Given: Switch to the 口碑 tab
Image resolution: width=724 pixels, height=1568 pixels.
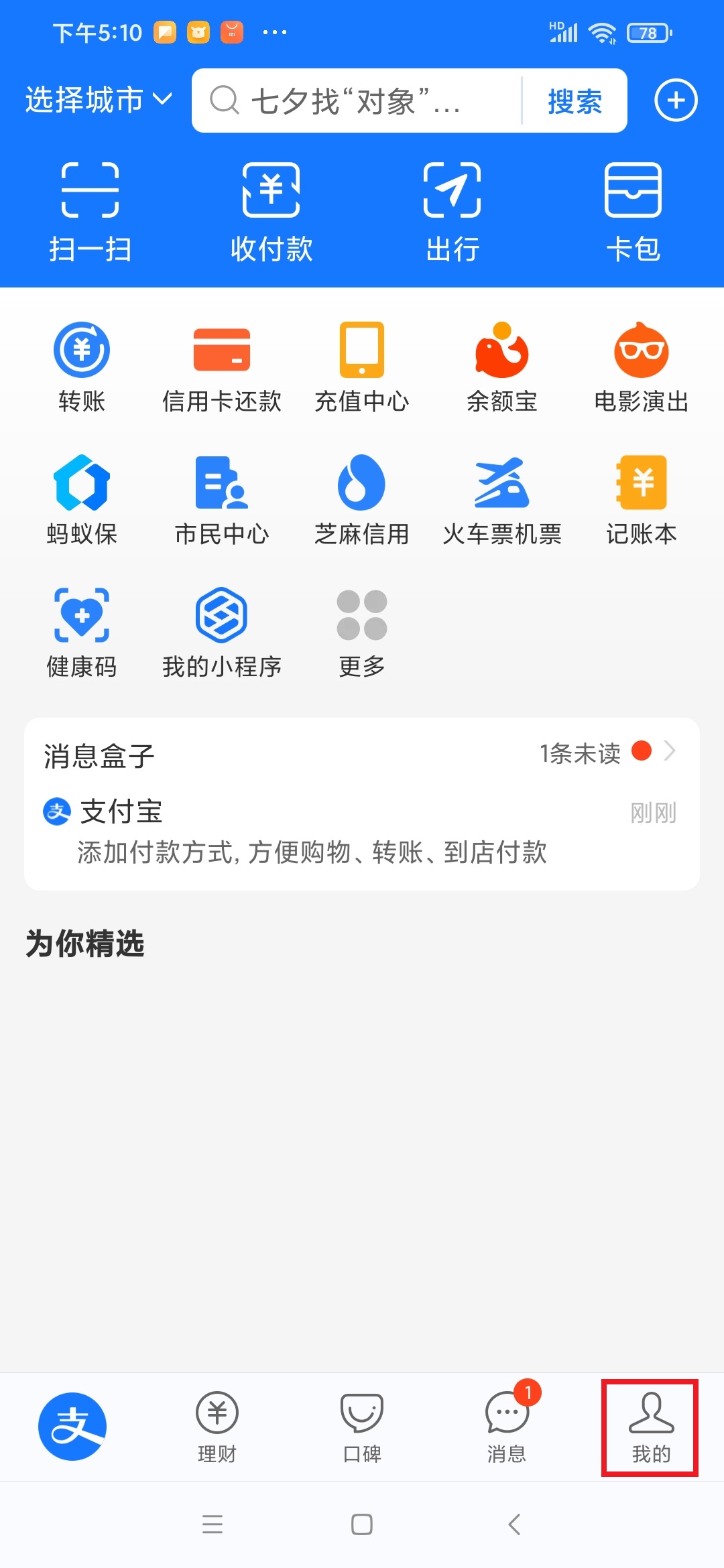Looking at the screenshot, I should [362, 1427].
